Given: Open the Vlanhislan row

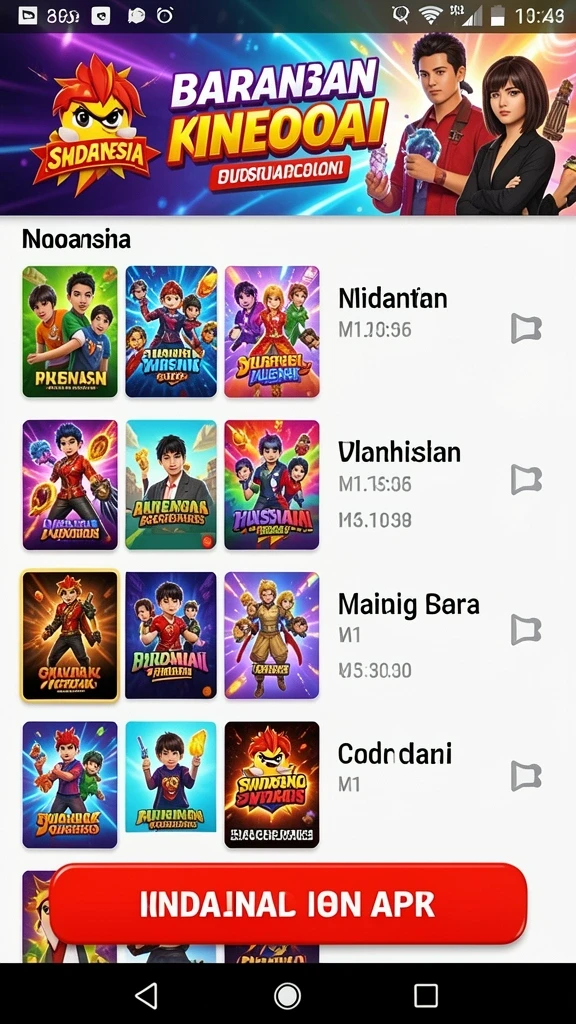Looking at the screenshot, I should click(288, 485).
